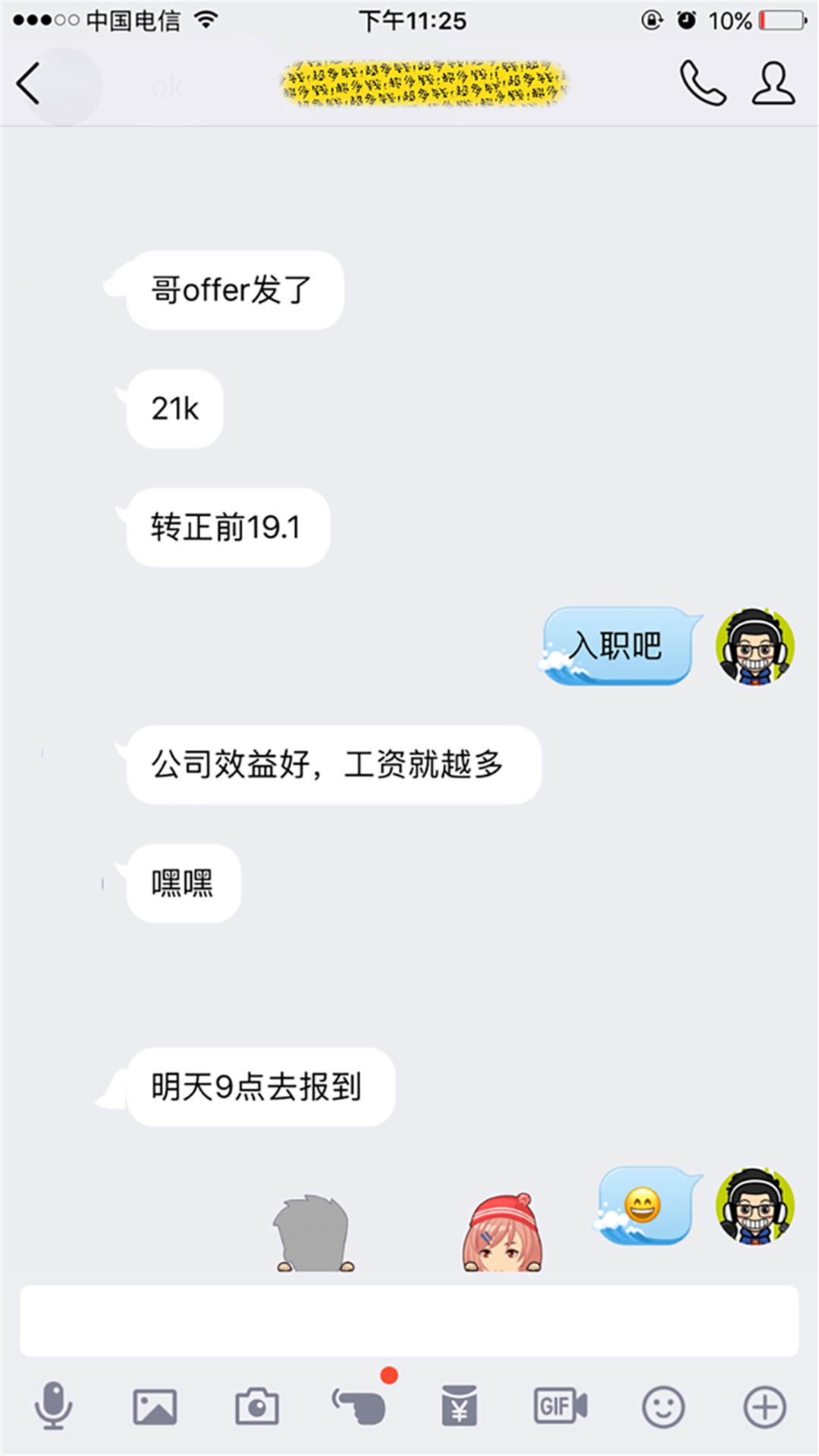Open the photo gallery picker
The image size is (819, 1456).
pos(155,1407)
